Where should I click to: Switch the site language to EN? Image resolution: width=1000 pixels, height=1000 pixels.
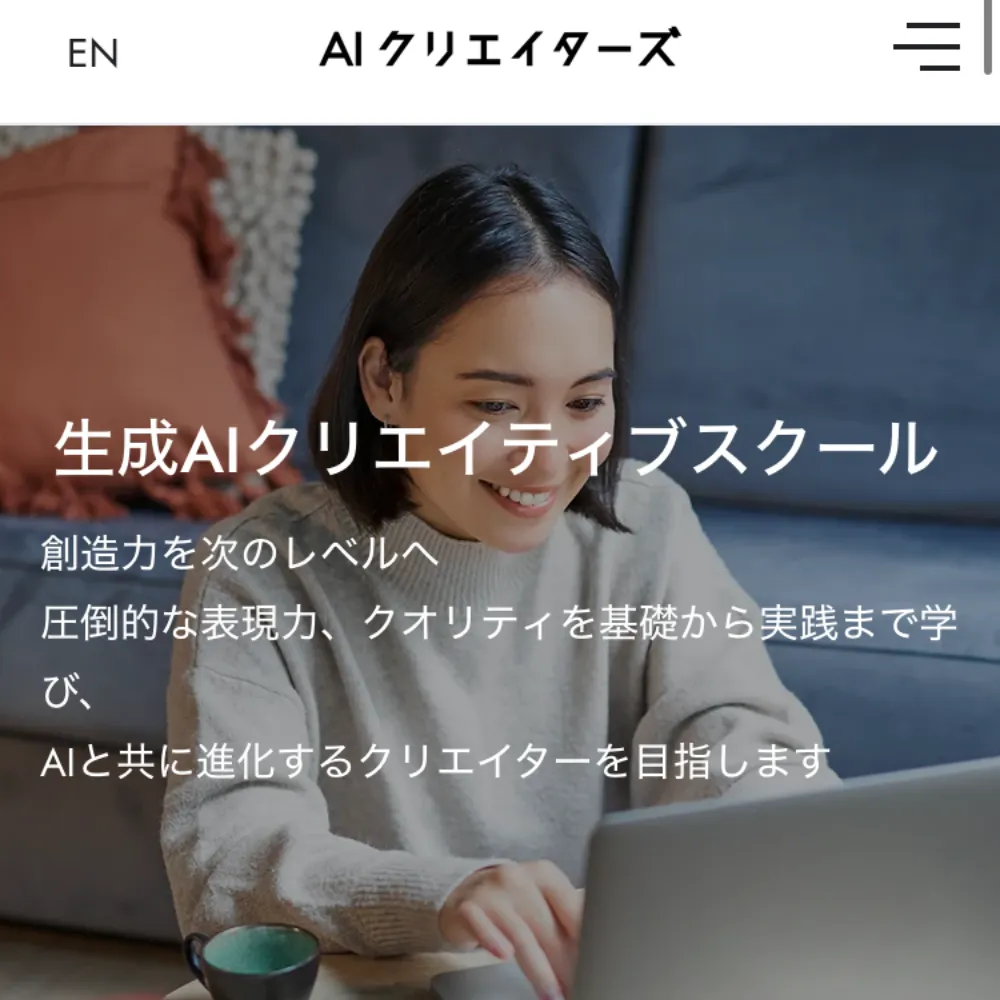pos(93,54)
